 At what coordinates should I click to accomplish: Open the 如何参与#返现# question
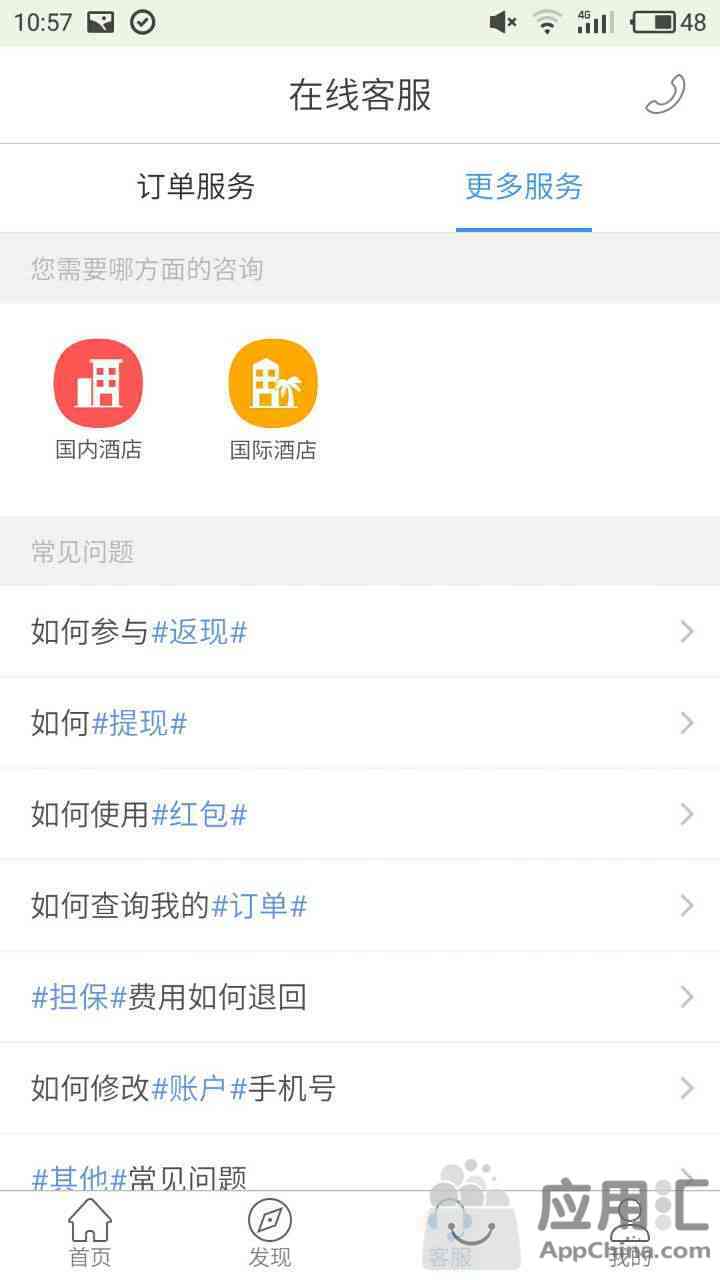pyautogui.click(x=360, y=632)
